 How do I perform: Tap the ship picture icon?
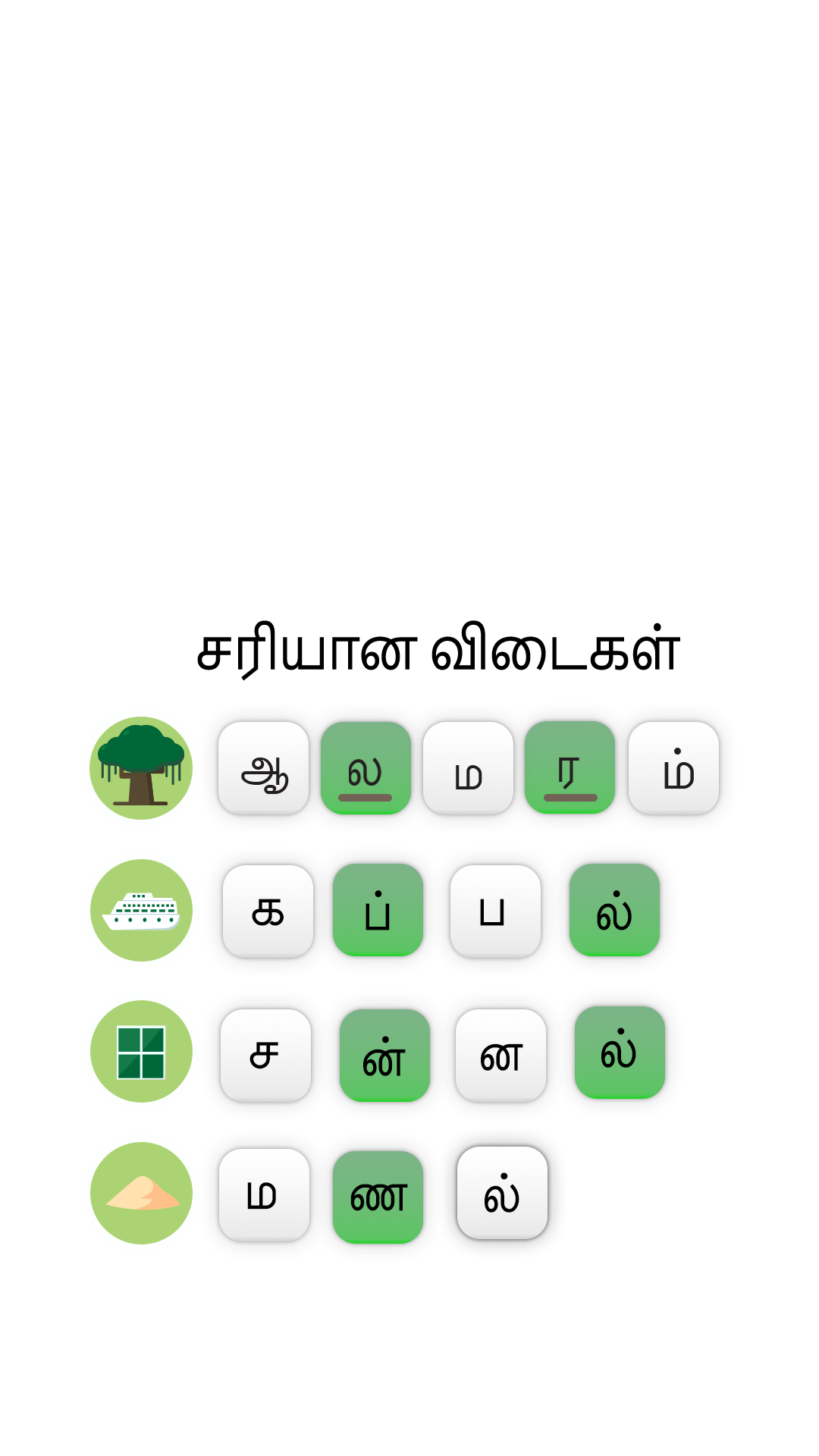pos(141,910)
